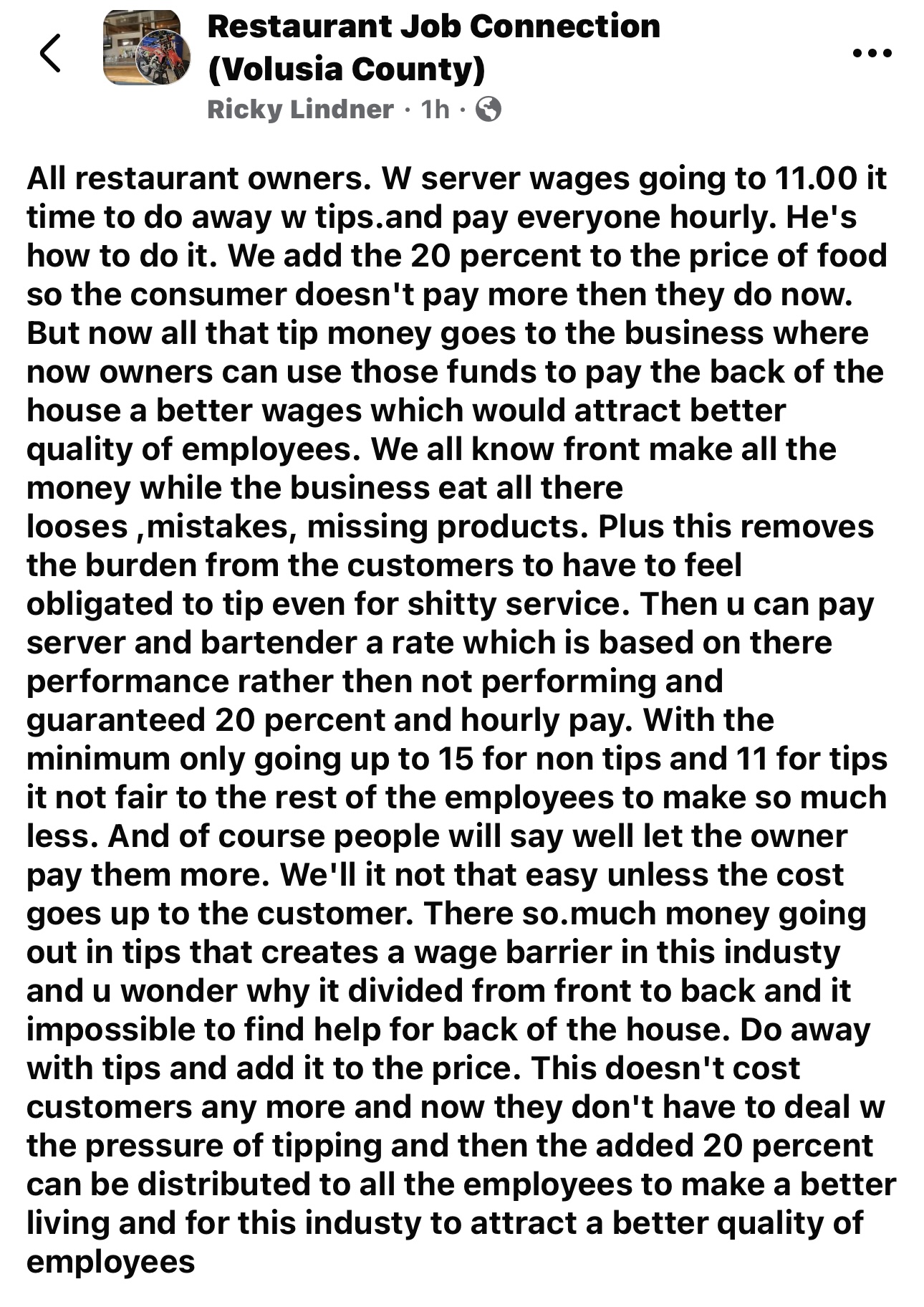Open the Restaurant Job Connection group page
The width and height of the screenshot is (924, 1307).
[x=433, y=47]
